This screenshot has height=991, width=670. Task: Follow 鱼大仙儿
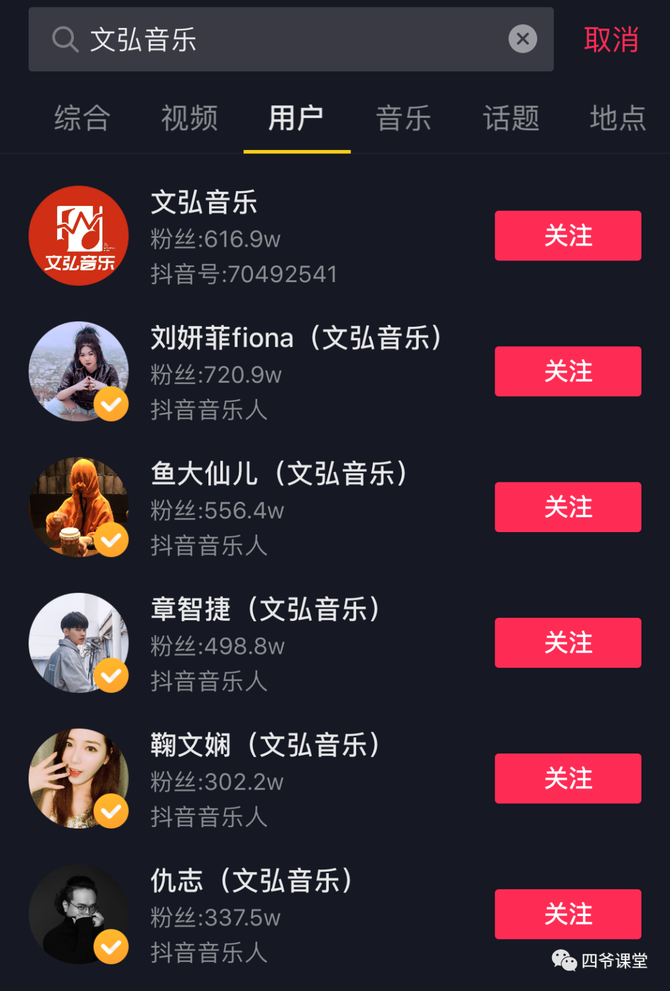567,507
